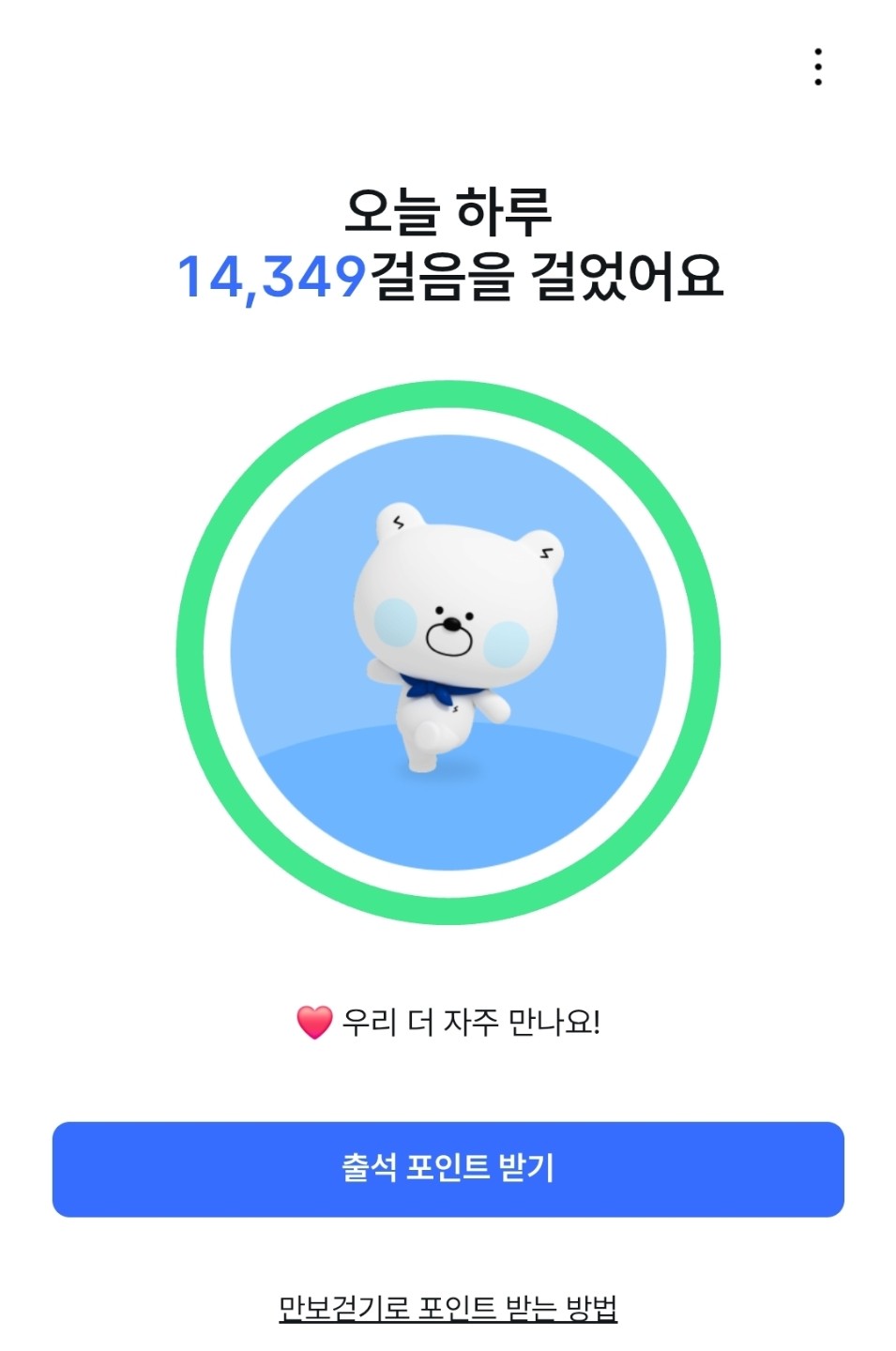Open the kebab menu in the top corner

[x=818, y=68]
